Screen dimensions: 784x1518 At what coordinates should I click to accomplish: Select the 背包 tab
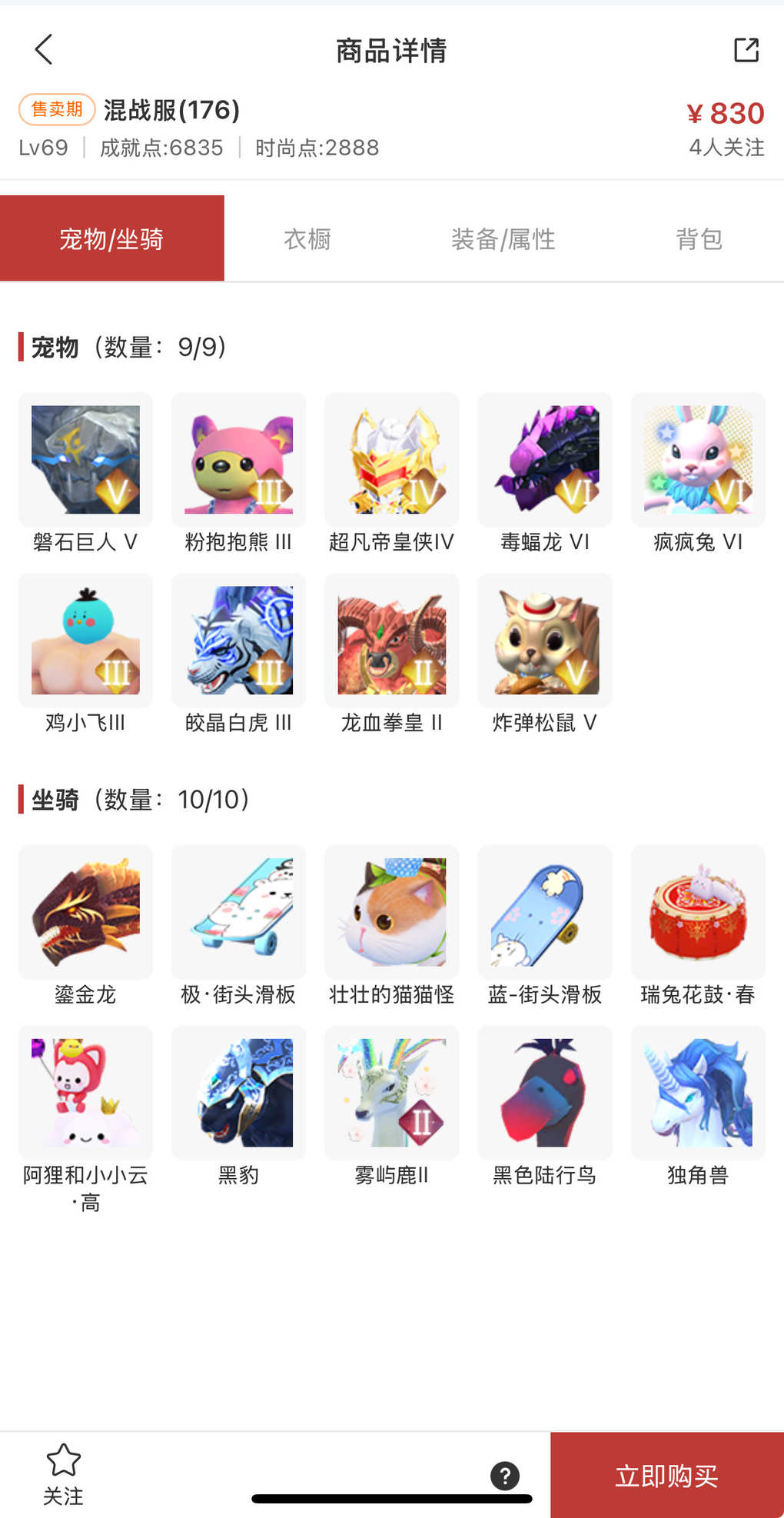click(x=699, y=239)
